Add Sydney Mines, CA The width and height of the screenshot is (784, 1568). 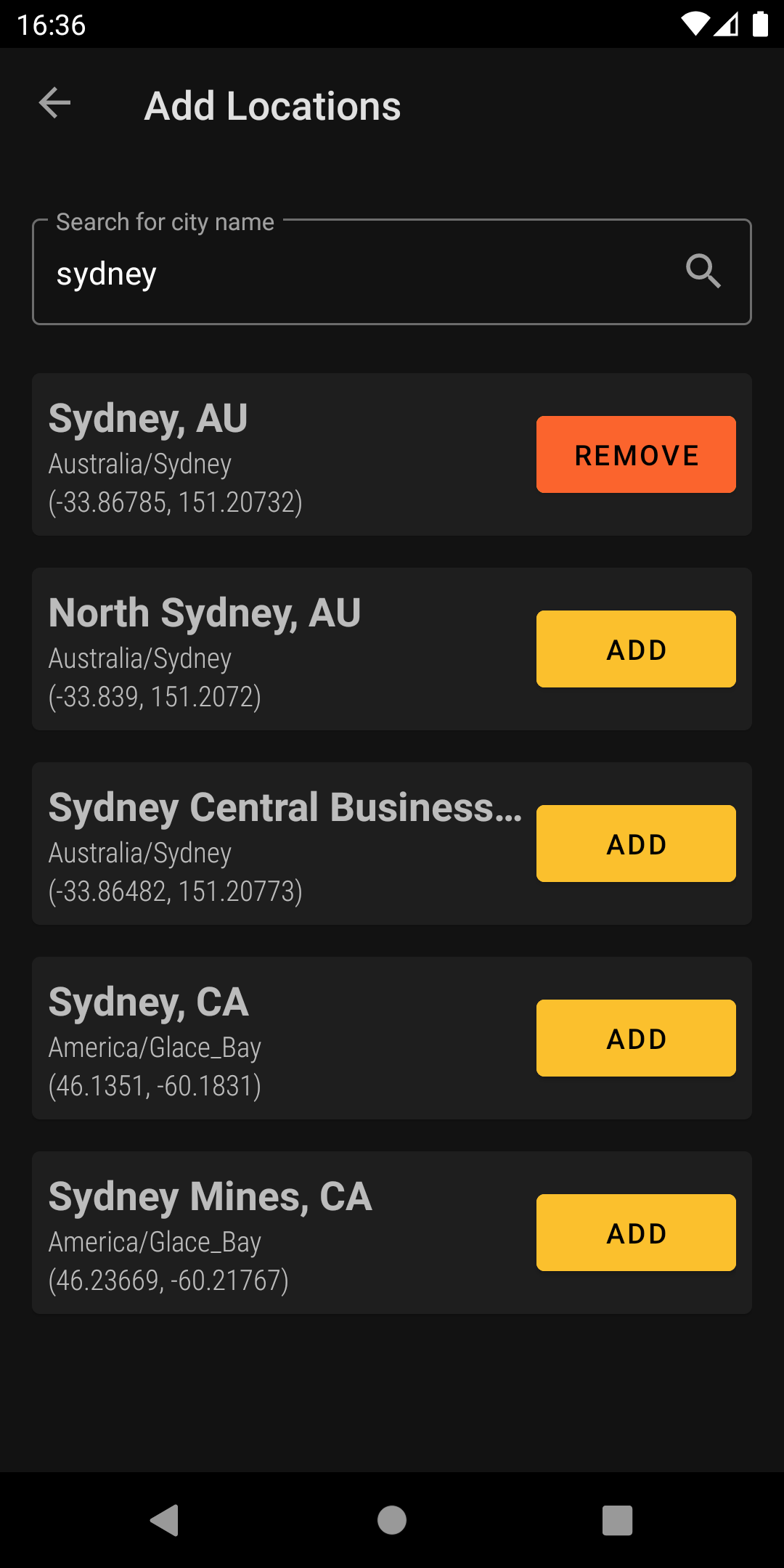pos(635,1233)
